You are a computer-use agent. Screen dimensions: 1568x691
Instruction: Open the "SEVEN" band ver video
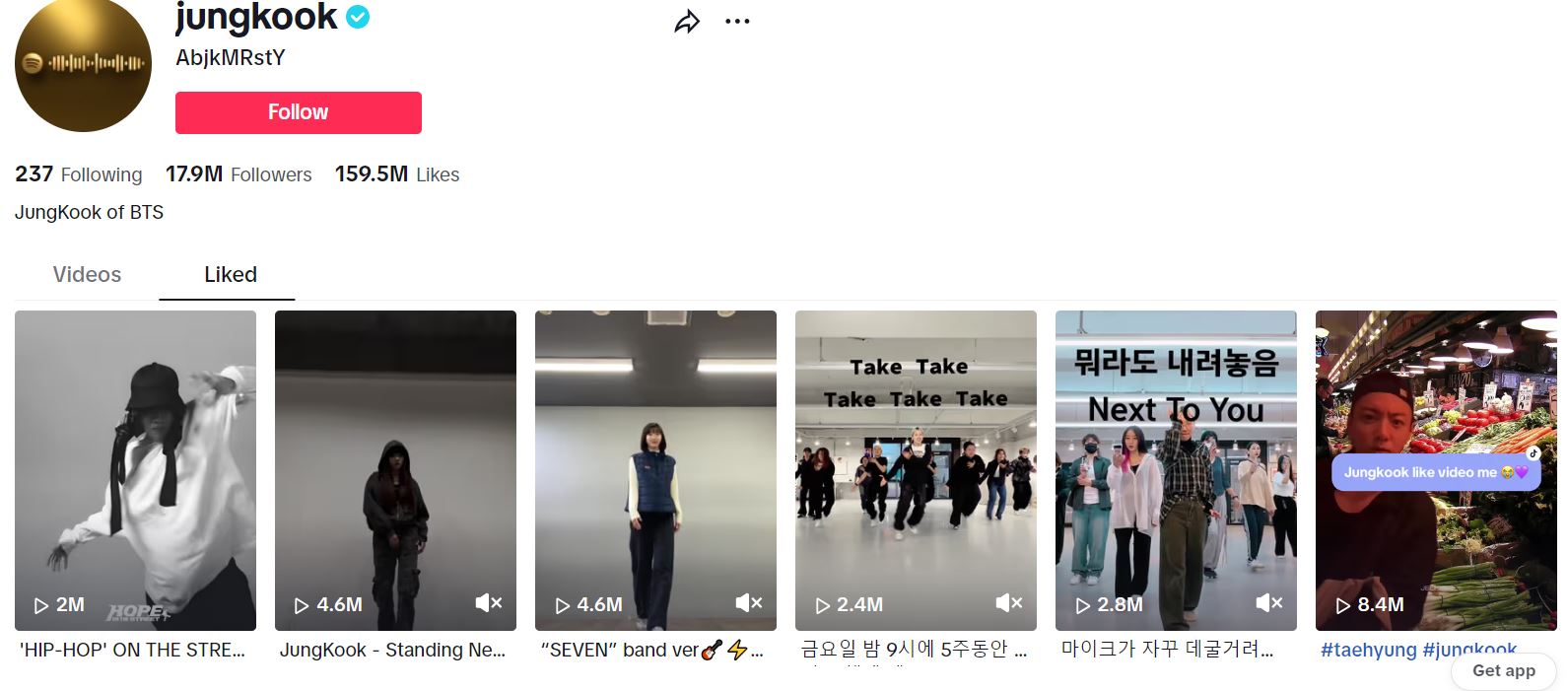(655, 470)
